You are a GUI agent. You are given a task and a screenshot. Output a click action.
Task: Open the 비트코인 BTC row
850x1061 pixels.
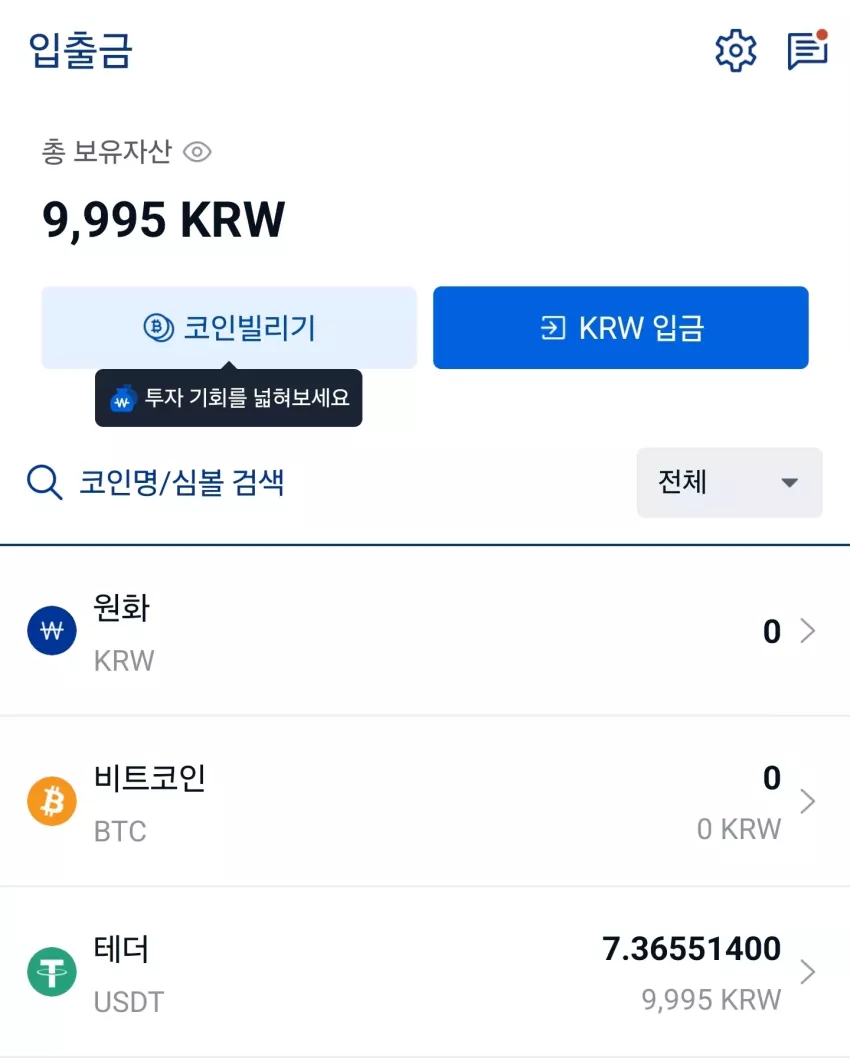[x=425, y=802]
